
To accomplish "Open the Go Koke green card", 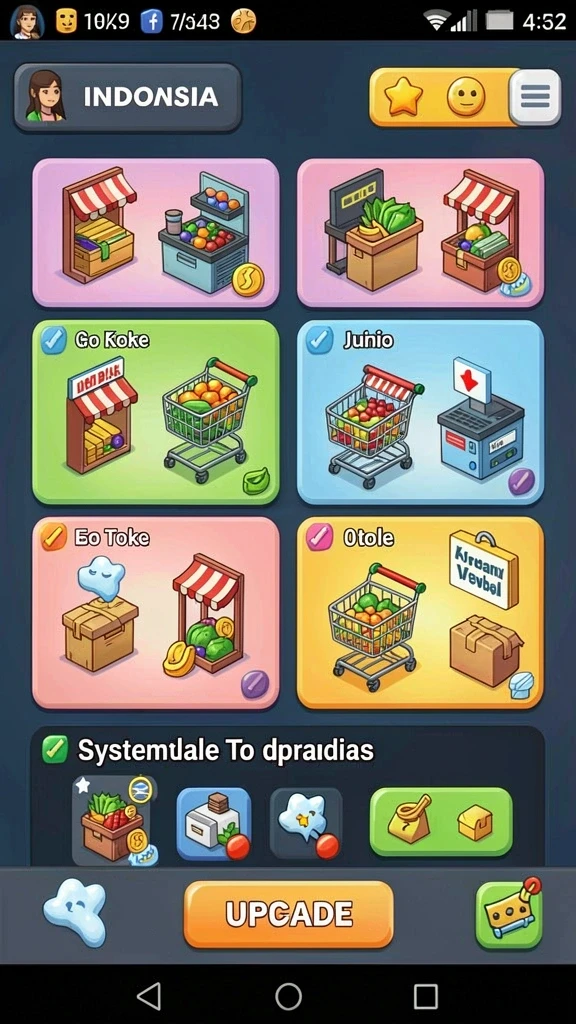I will [x=156, y=412].
